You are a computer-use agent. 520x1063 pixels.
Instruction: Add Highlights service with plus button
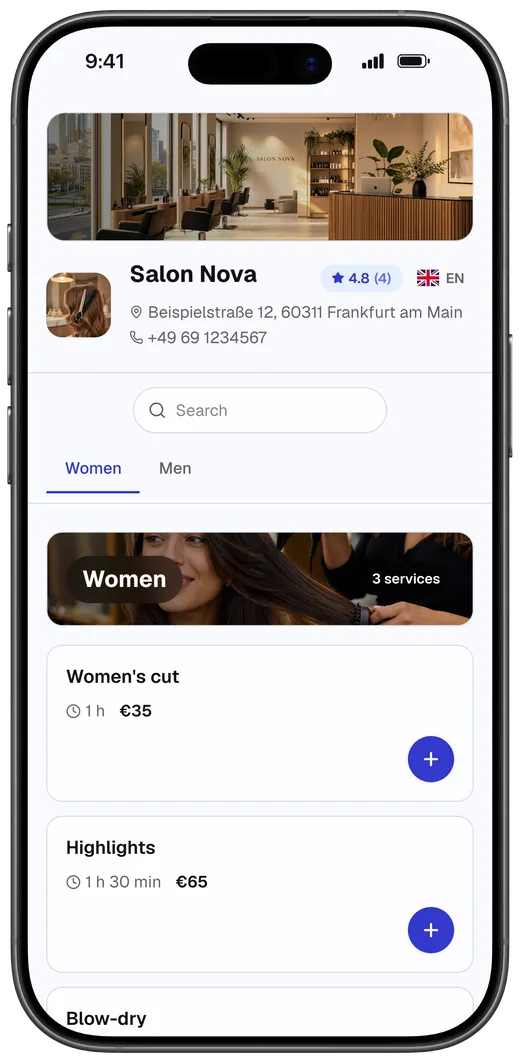(x=431, y=930)
